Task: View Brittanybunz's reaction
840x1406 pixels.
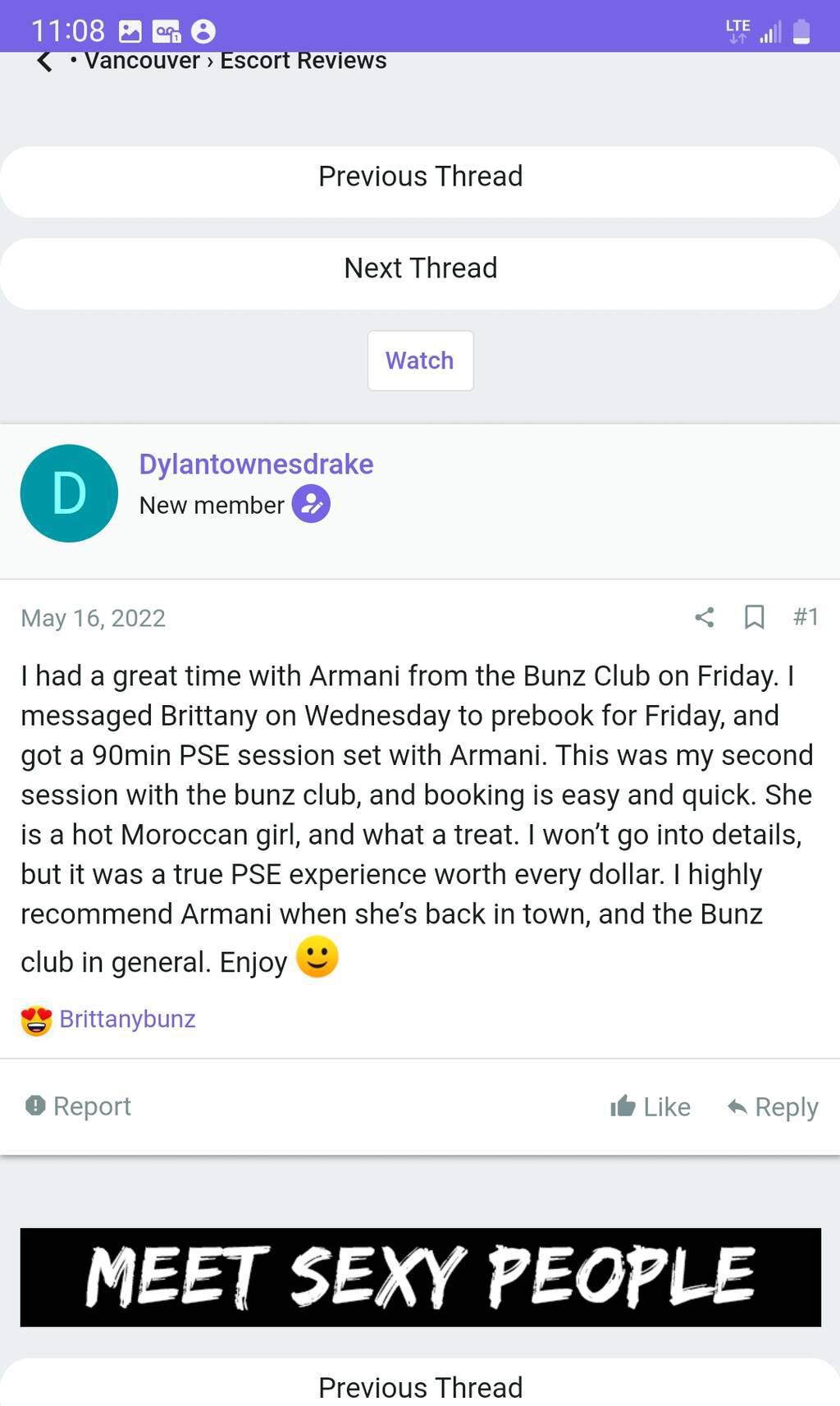Action: [127, 1019]
